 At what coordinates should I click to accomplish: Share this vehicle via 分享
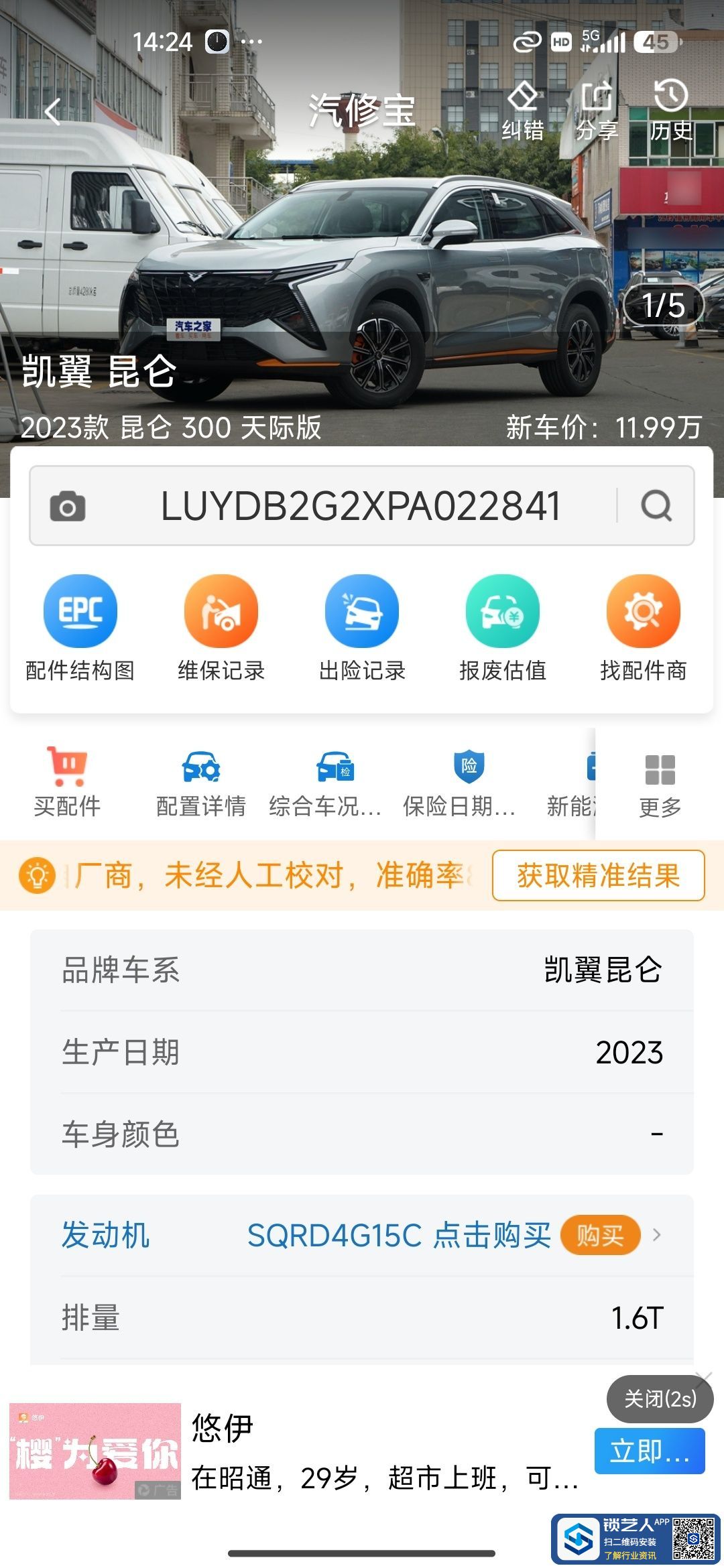click(x=597, y=112)
